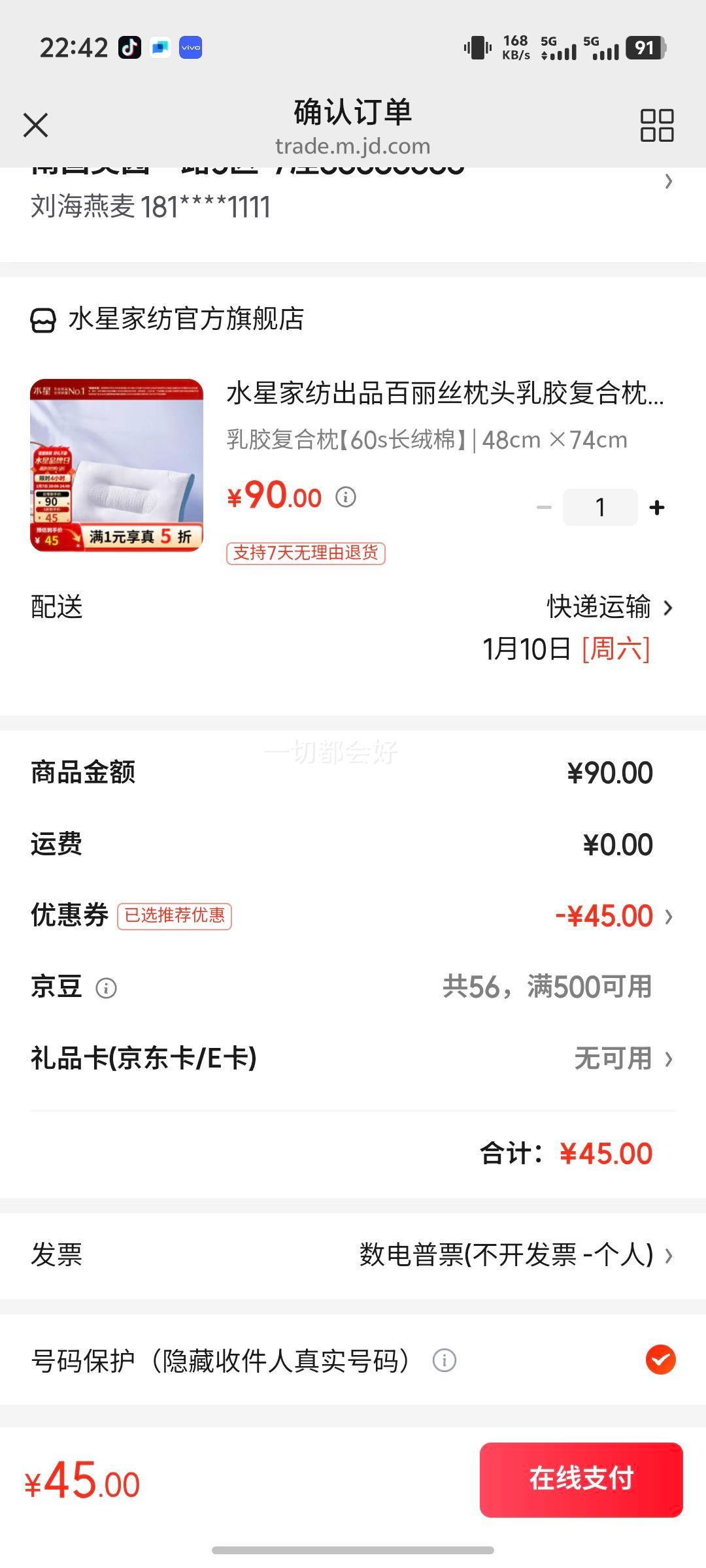Close the order confirmation page
706x1568 pixels.
pyautogui.click(x=36, y=125)
